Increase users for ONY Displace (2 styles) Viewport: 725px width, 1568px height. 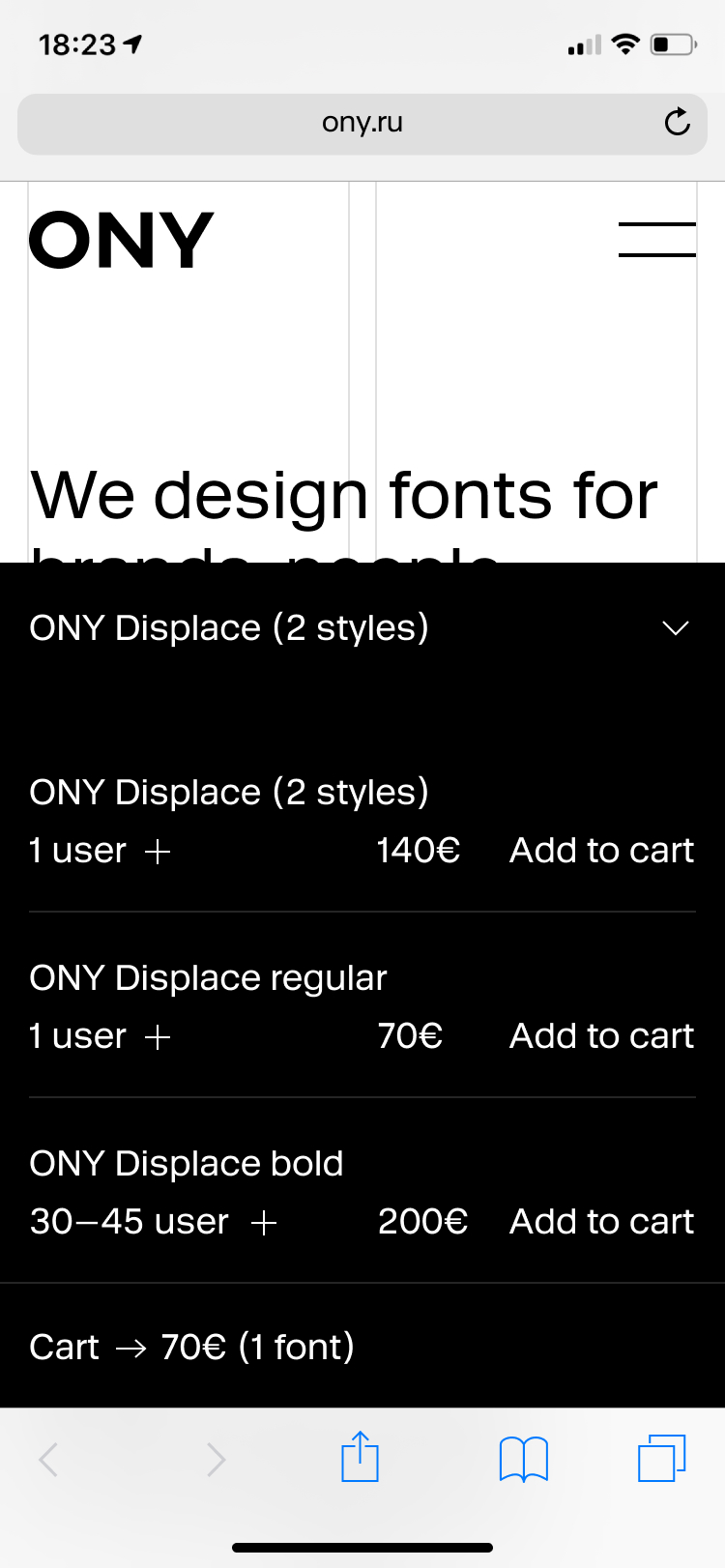(x=158, y=852)
